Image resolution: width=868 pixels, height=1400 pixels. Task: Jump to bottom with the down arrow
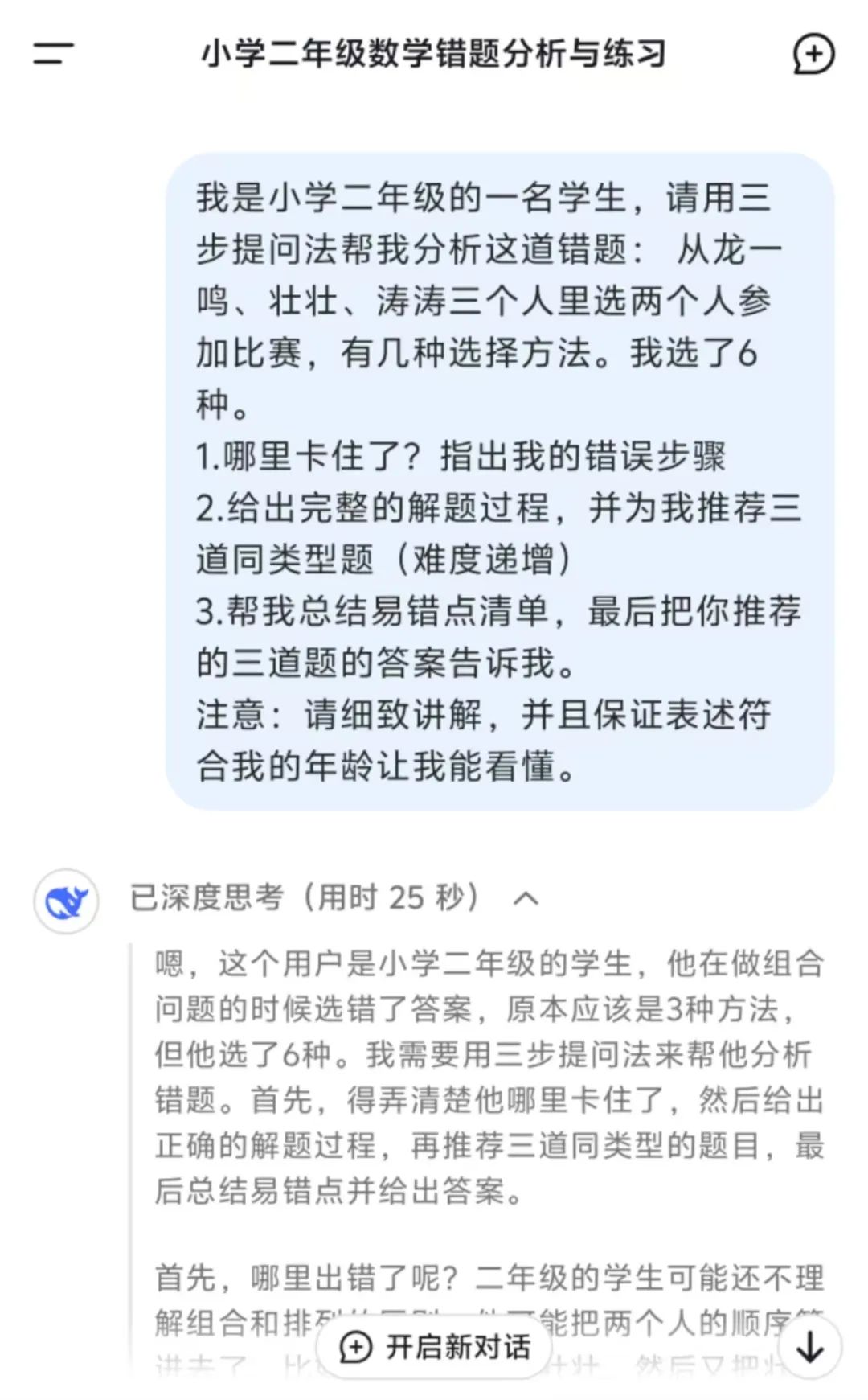coord(809,1346)
